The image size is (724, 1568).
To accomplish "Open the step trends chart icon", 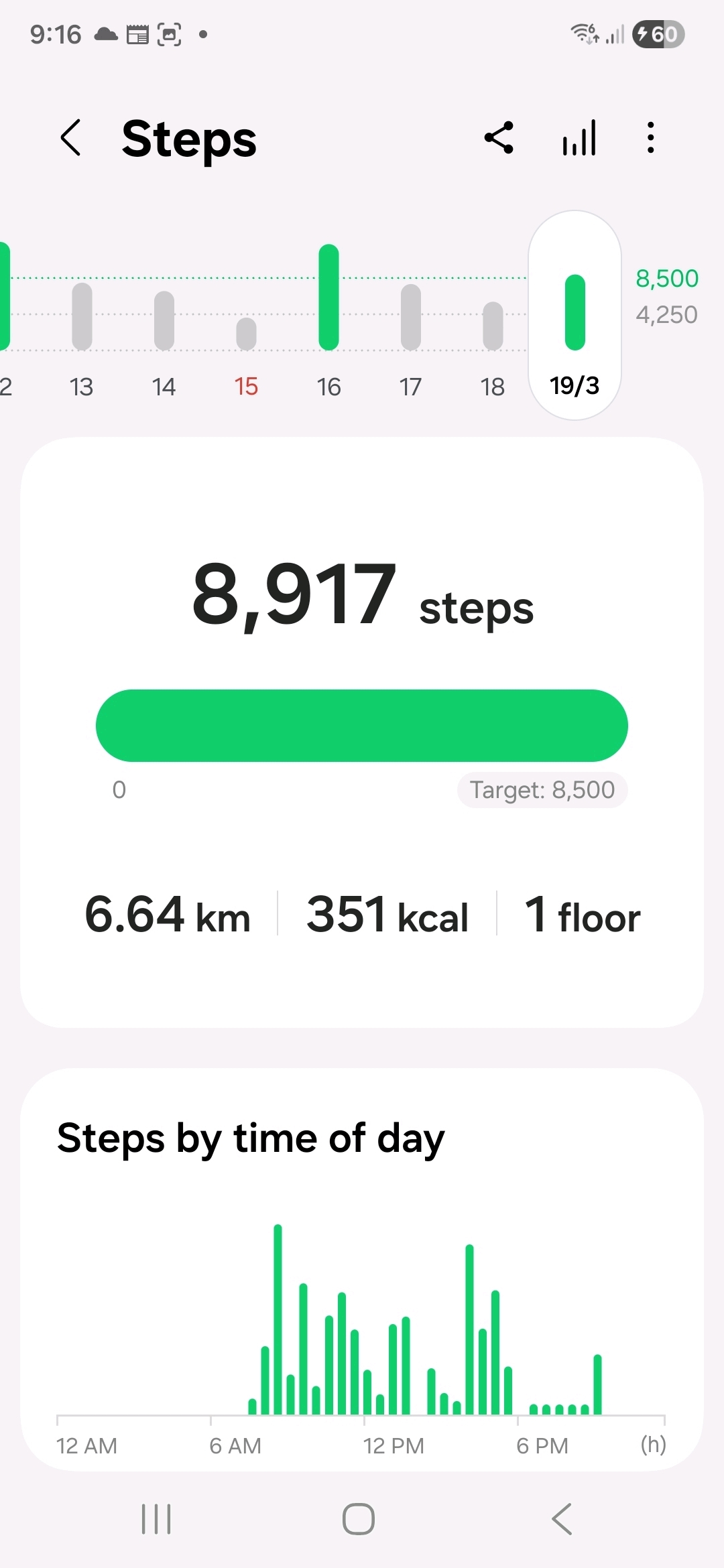I will (579, 138).
